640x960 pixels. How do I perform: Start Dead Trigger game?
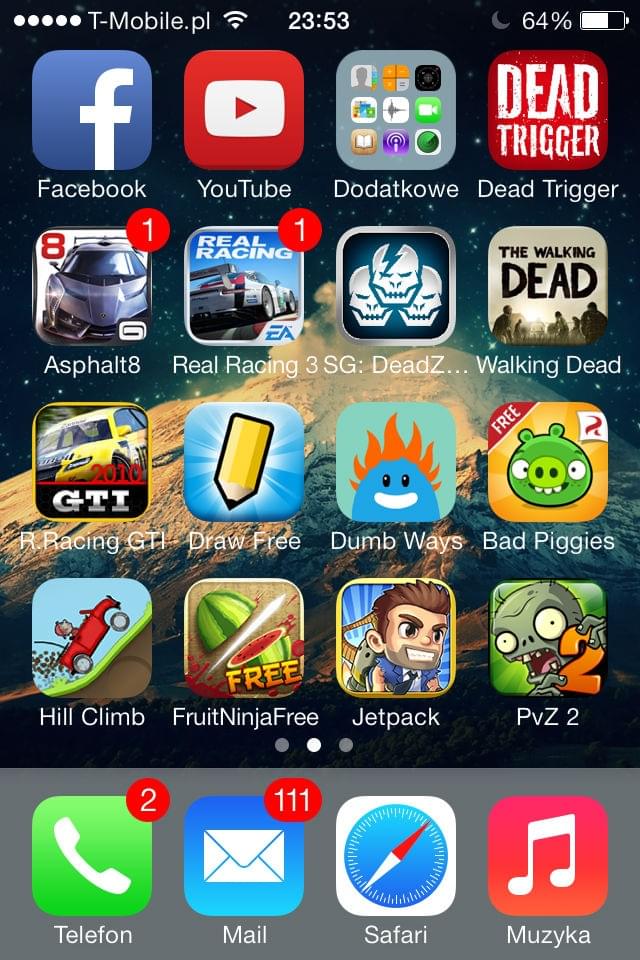(548, 110)
